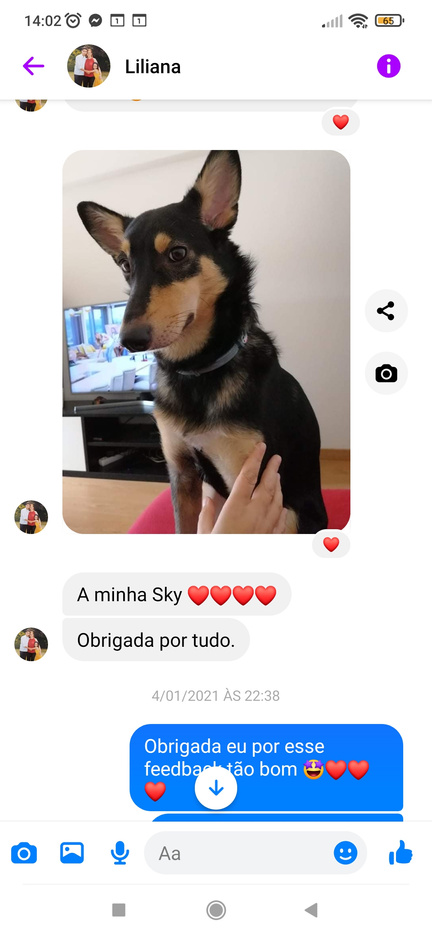Open conversation info for Liliana
432x936 pixels.
(388, 66)
